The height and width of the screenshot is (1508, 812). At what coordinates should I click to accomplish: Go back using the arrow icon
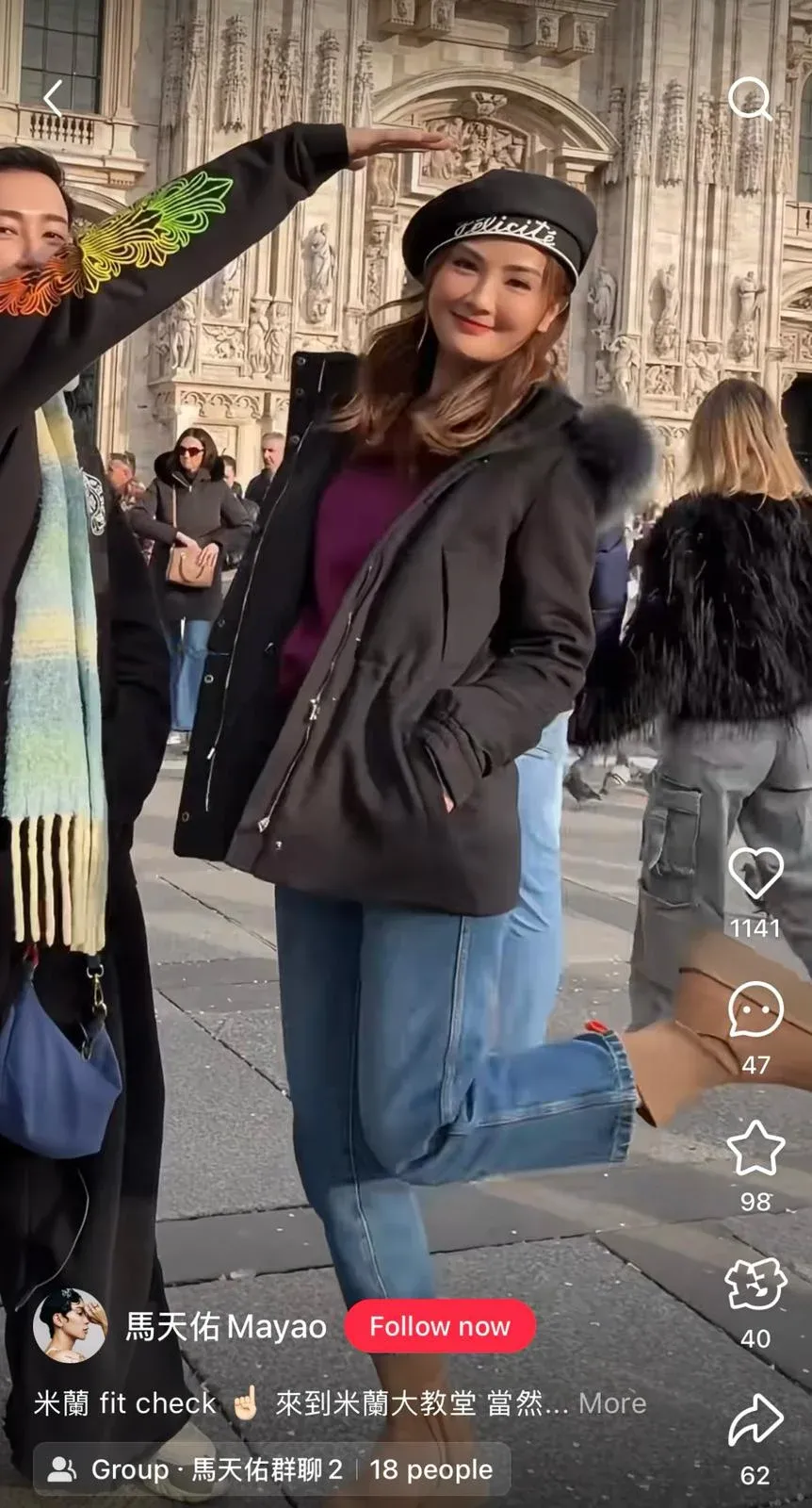(54, 98)
